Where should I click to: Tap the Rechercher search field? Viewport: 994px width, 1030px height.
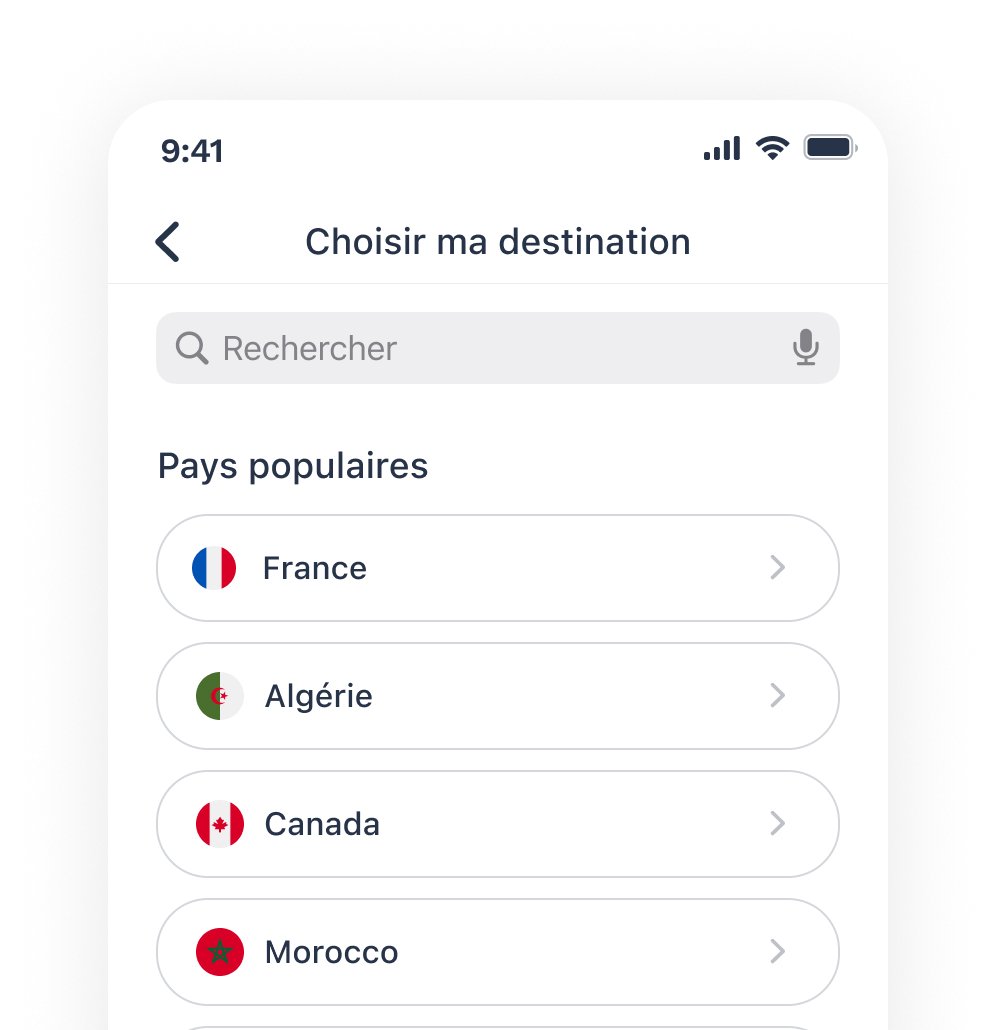coord(480,348)
